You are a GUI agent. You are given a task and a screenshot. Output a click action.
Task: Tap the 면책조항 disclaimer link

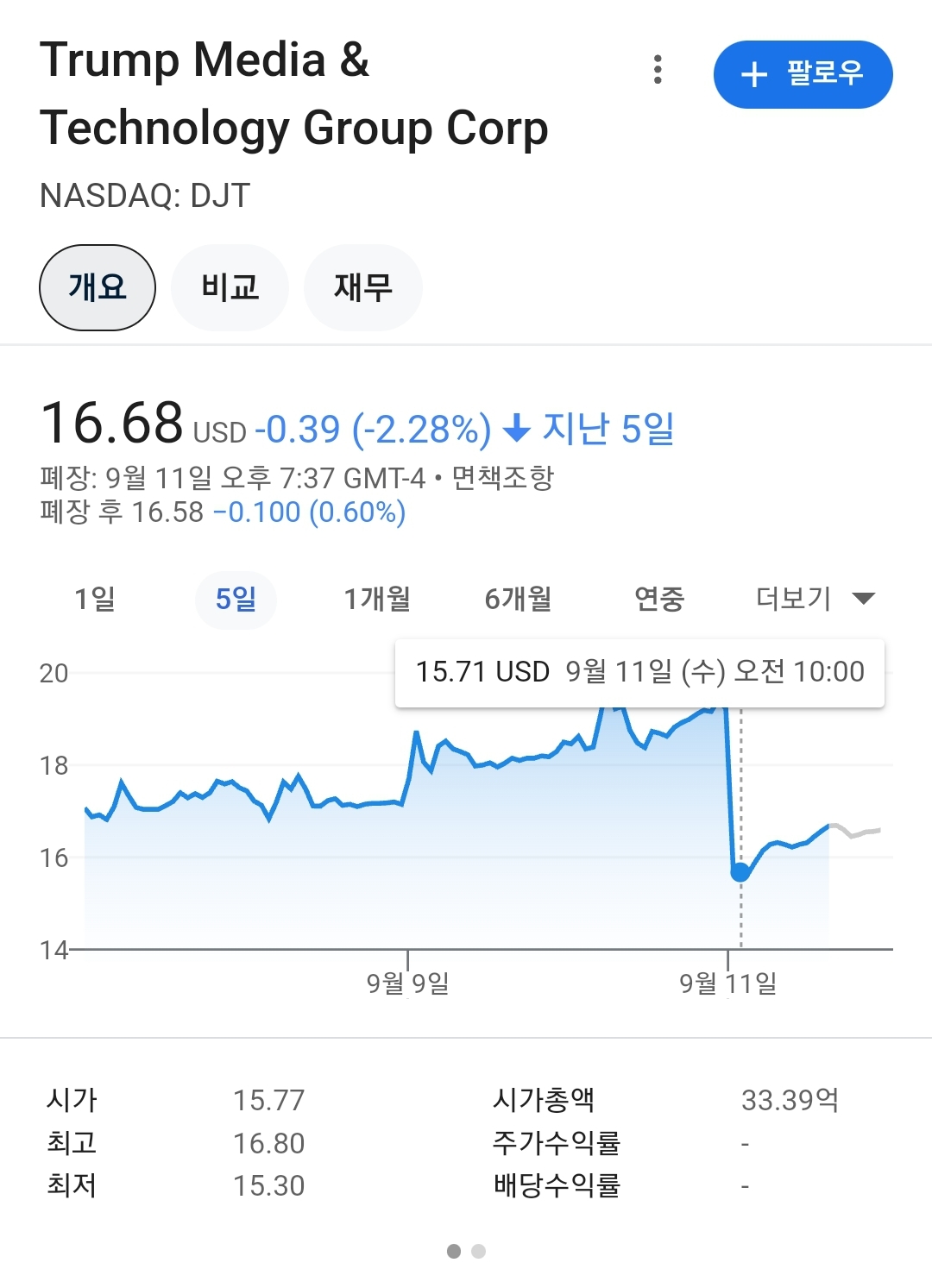coord(503,477)
